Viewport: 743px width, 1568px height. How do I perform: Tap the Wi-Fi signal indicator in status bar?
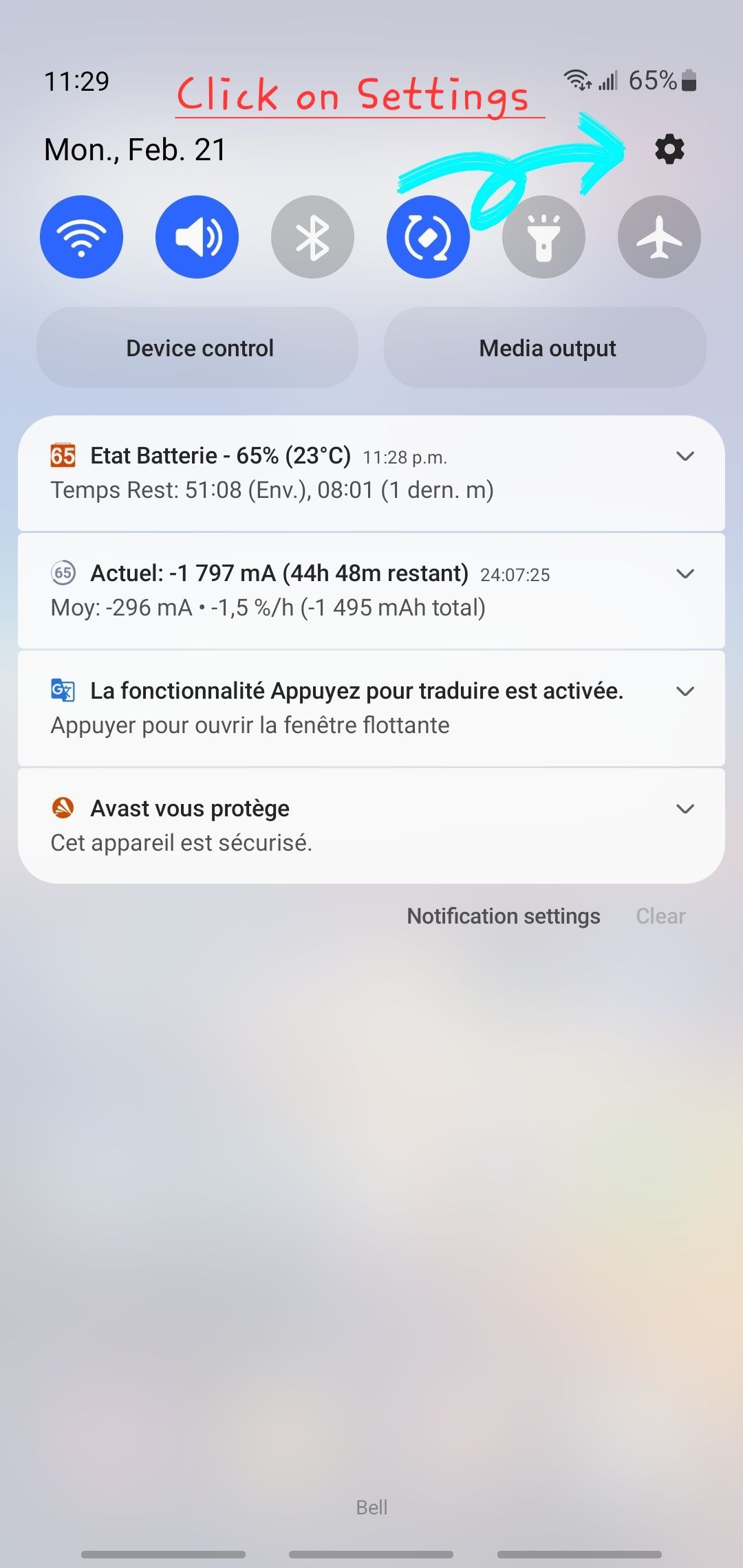[x=575, y=80]
